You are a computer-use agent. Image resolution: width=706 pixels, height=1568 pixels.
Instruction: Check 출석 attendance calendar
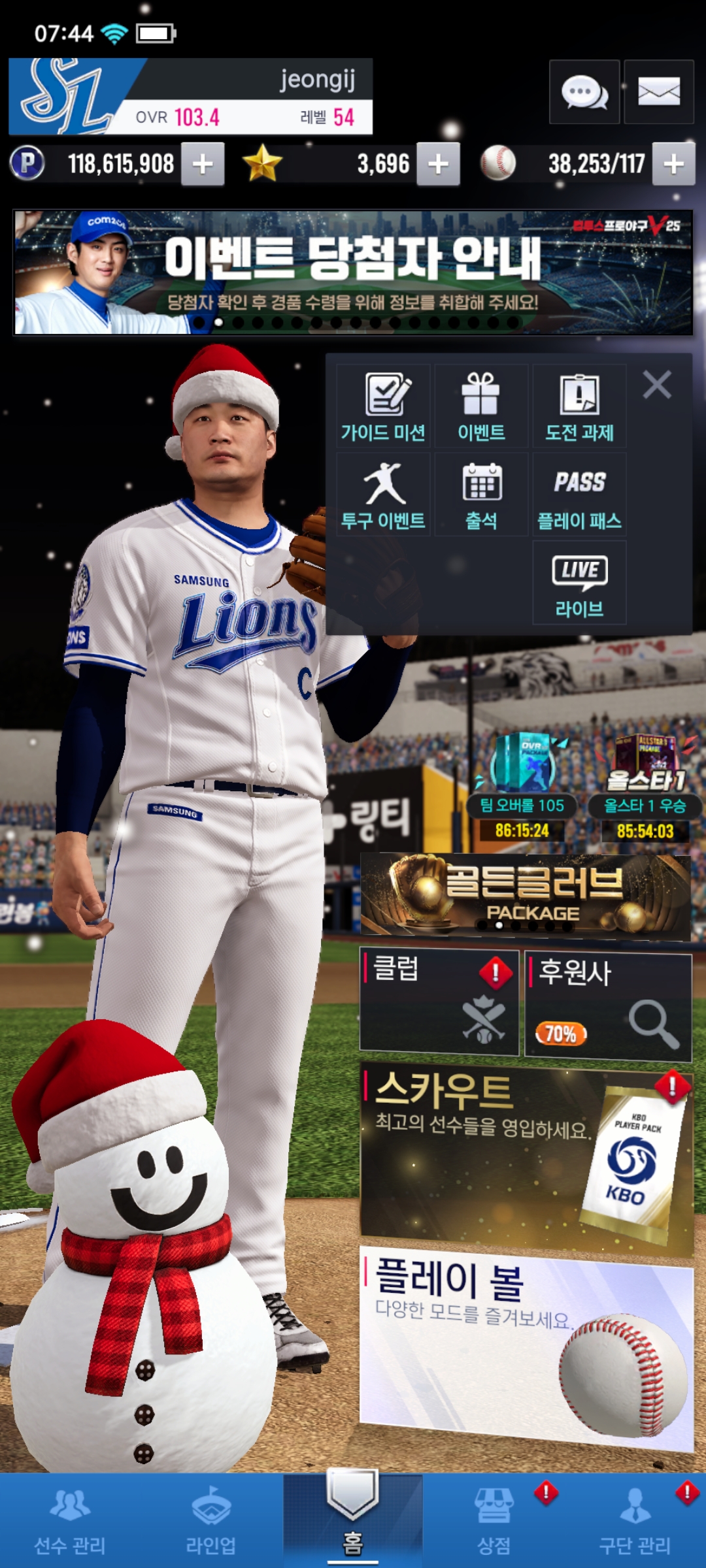pos(481,495)
